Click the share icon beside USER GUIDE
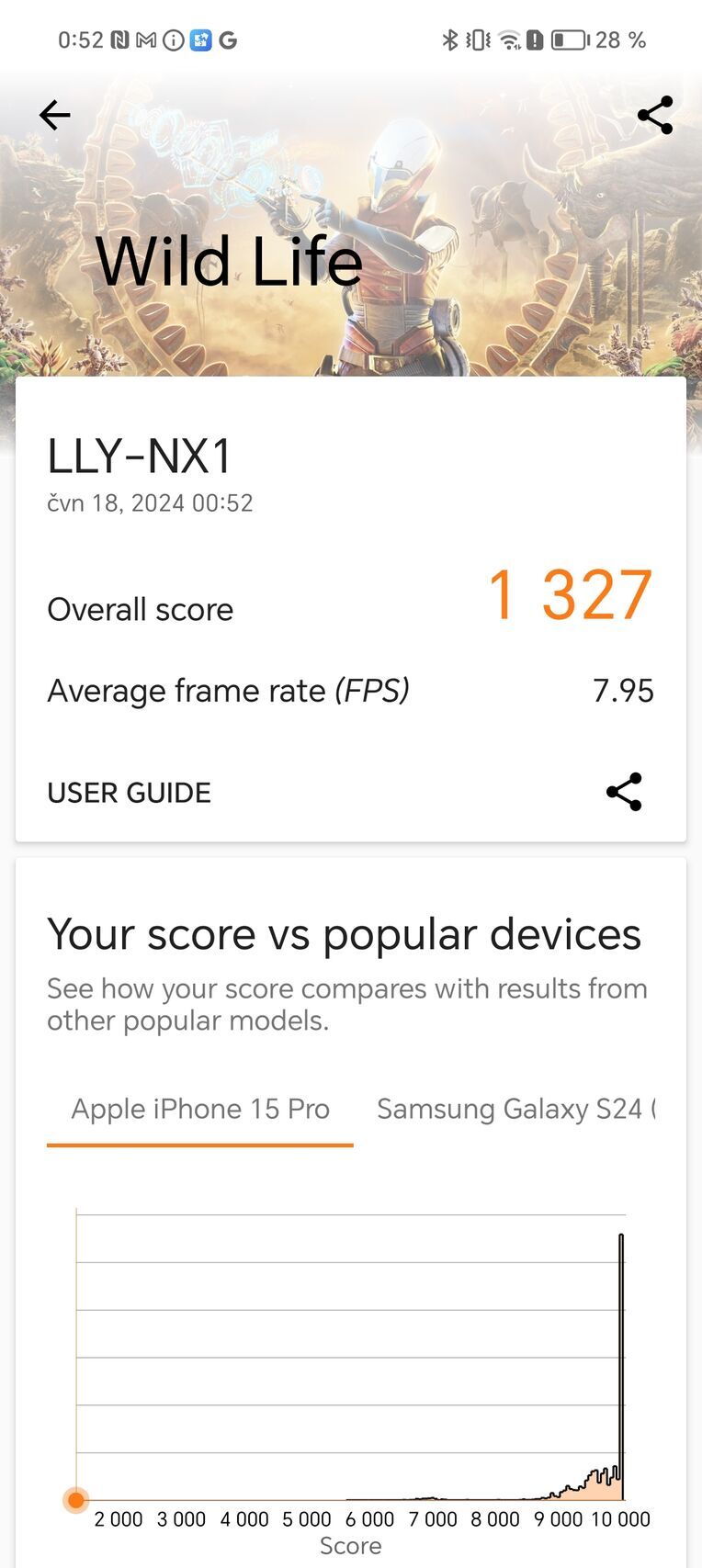The width and height of the screenshot is (702, 1568). pos(624,792)
